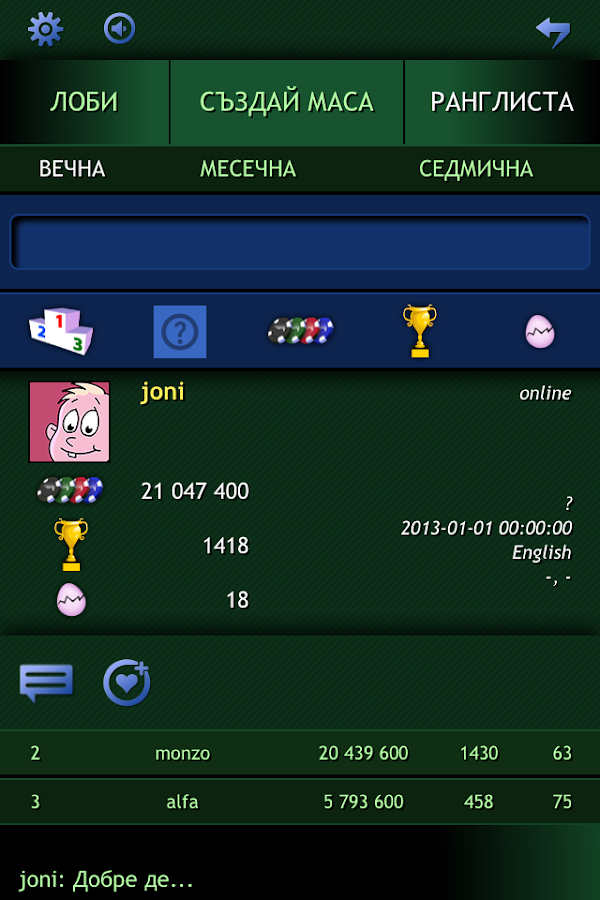This screenshot has height=900, width=600.
Task: Show the ВЕЧНА ranking
Action: [72, 169]
